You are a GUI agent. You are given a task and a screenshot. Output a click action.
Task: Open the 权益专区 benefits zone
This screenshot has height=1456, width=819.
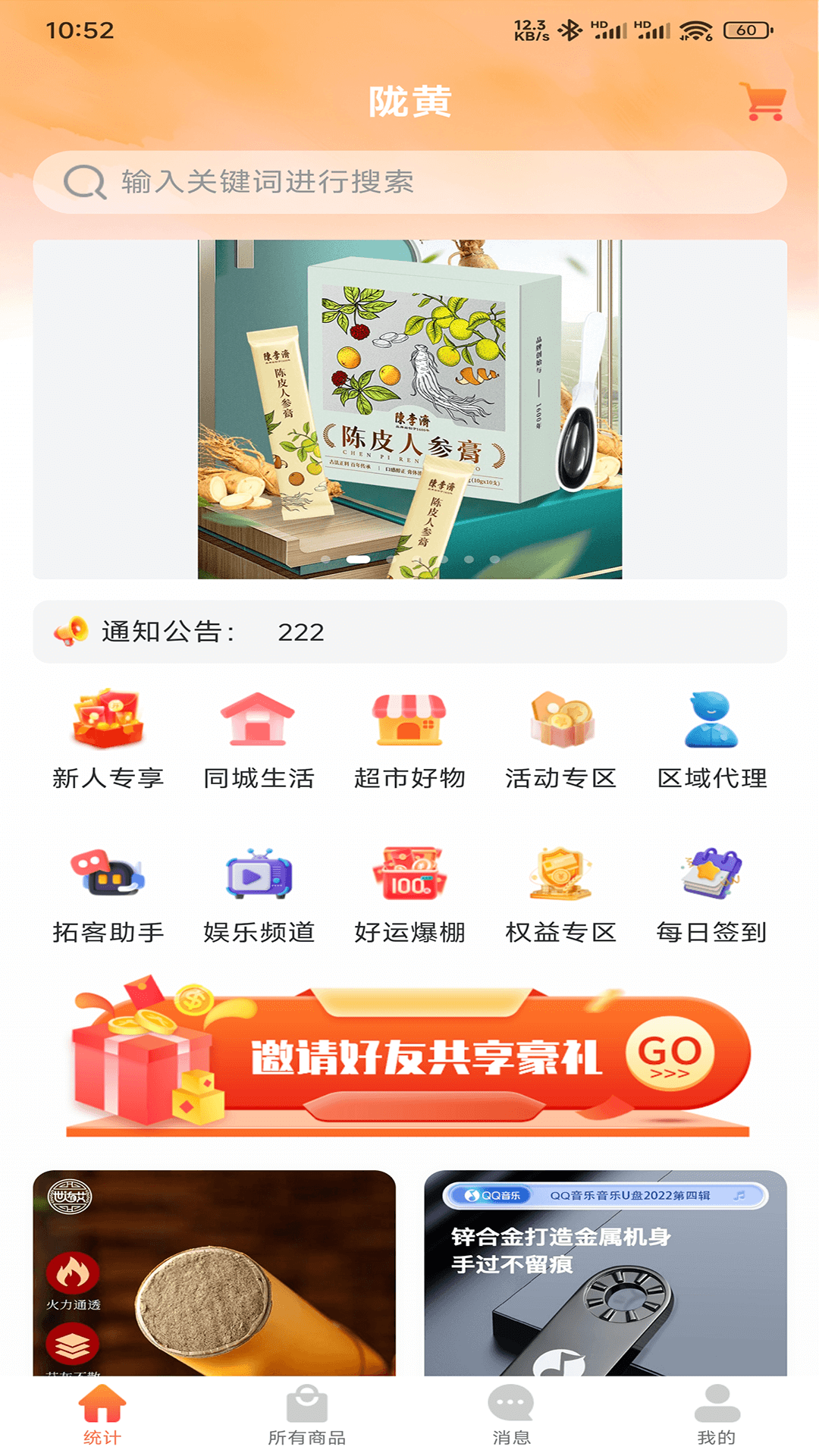(561, 895)
